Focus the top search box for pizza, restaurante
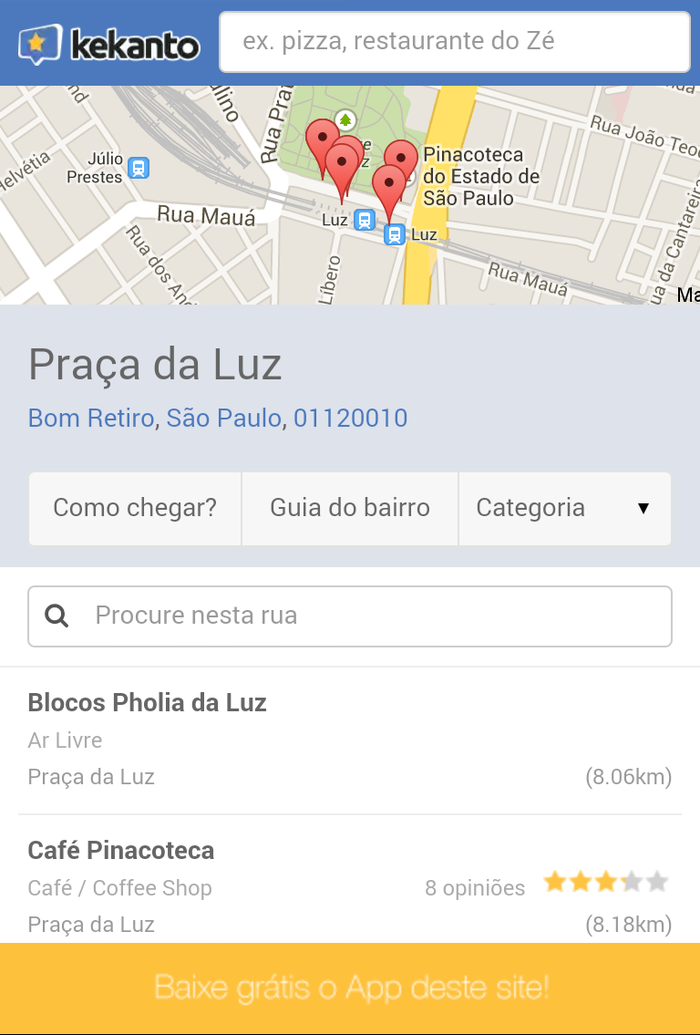Image resolution: width=700 pixels, height=1035 pixels. 454,42
